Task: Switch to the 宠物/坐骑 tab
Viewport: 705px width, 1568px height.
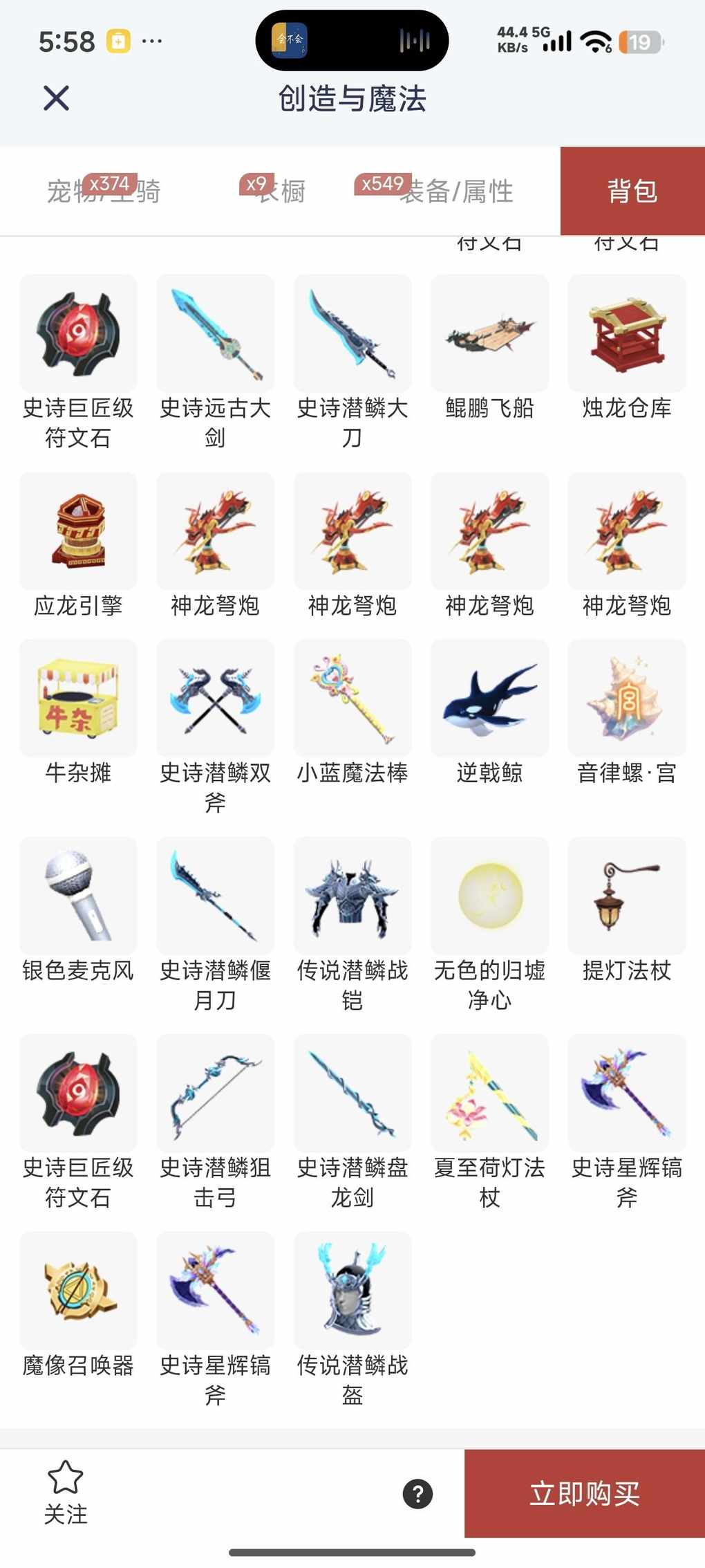Action: click(104, 191)
